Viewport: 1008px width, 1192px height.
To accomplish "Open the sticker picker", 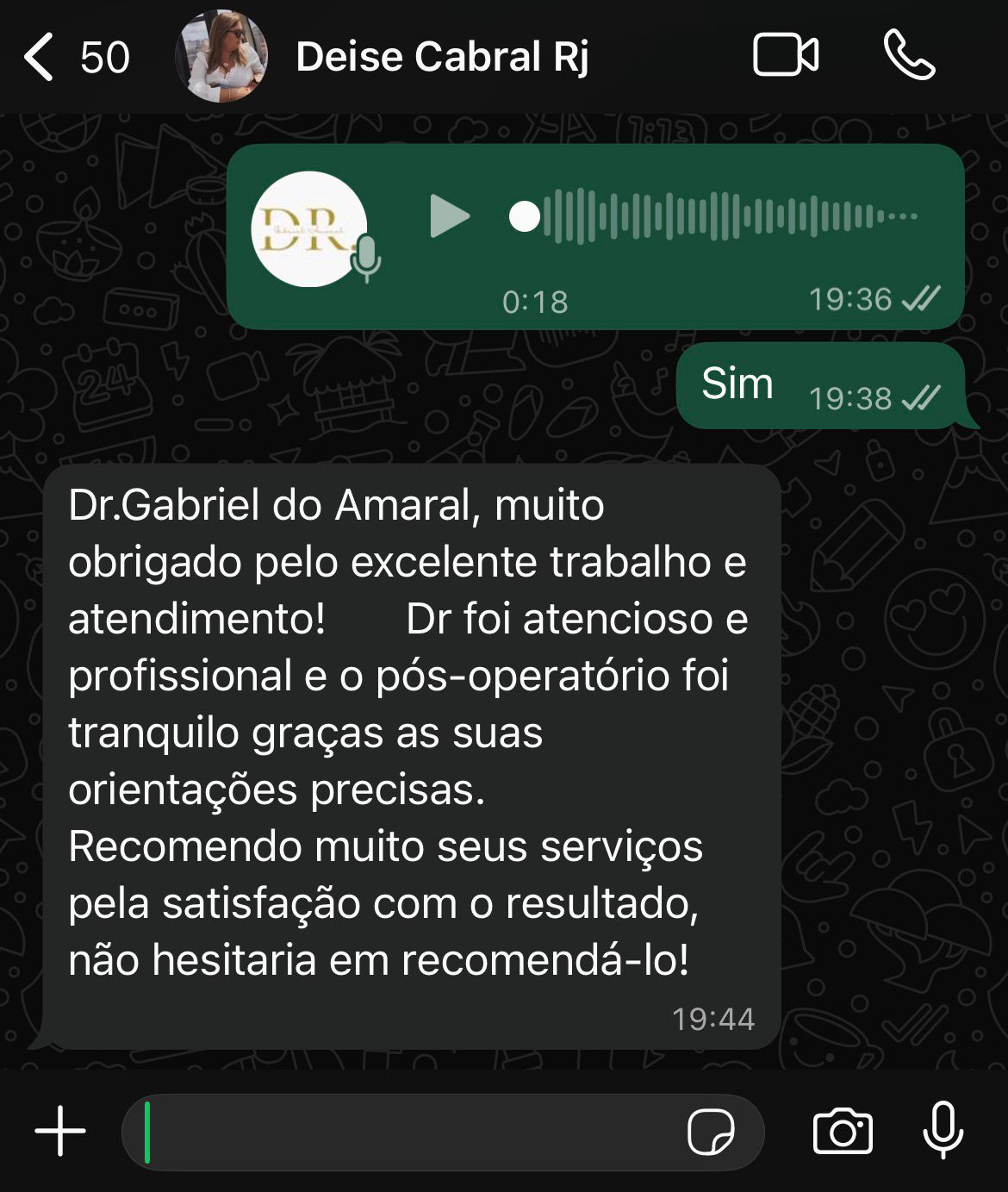I will (x=711, y=1132).
